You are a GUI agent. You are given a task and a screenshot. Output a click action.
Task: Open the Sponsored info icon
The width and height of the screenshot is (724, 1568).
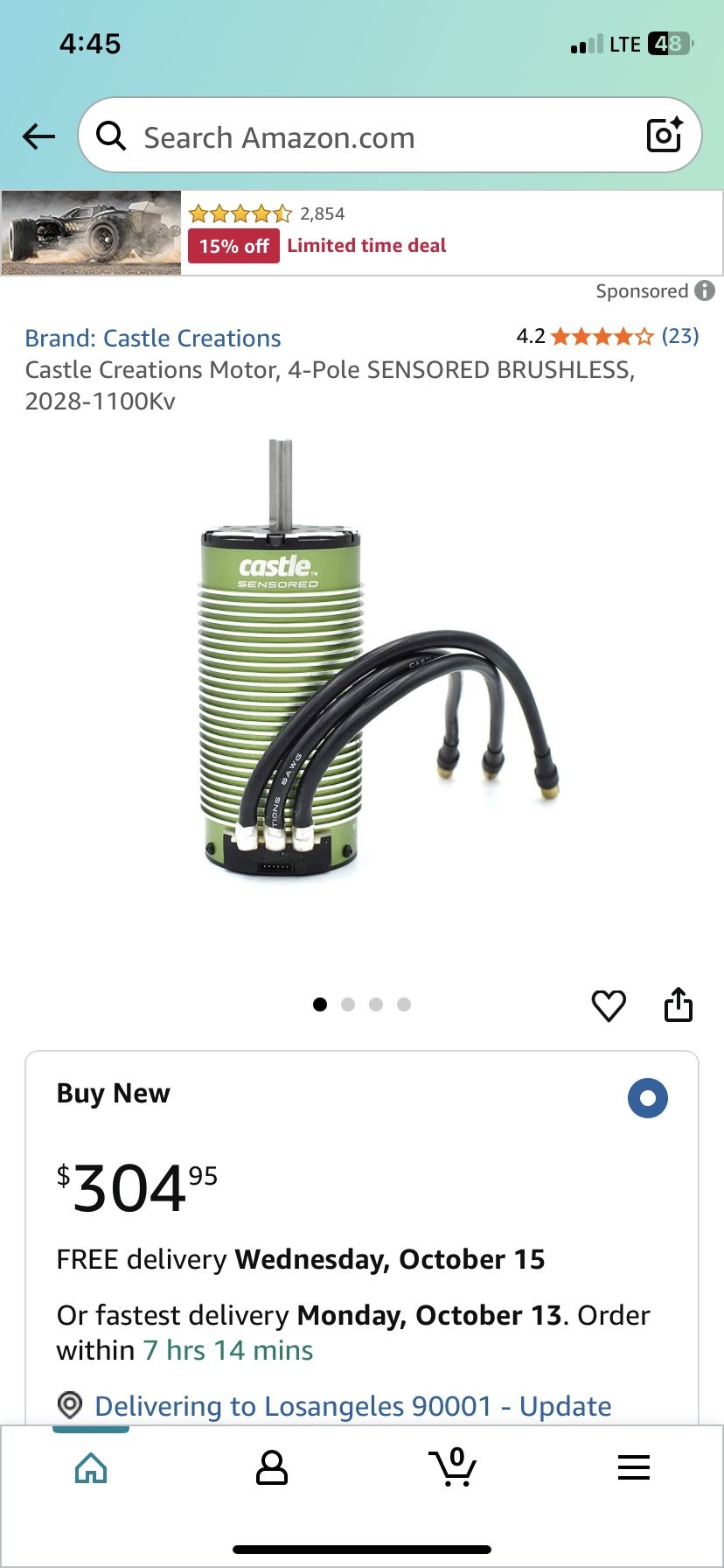click(x=705, y=291)
